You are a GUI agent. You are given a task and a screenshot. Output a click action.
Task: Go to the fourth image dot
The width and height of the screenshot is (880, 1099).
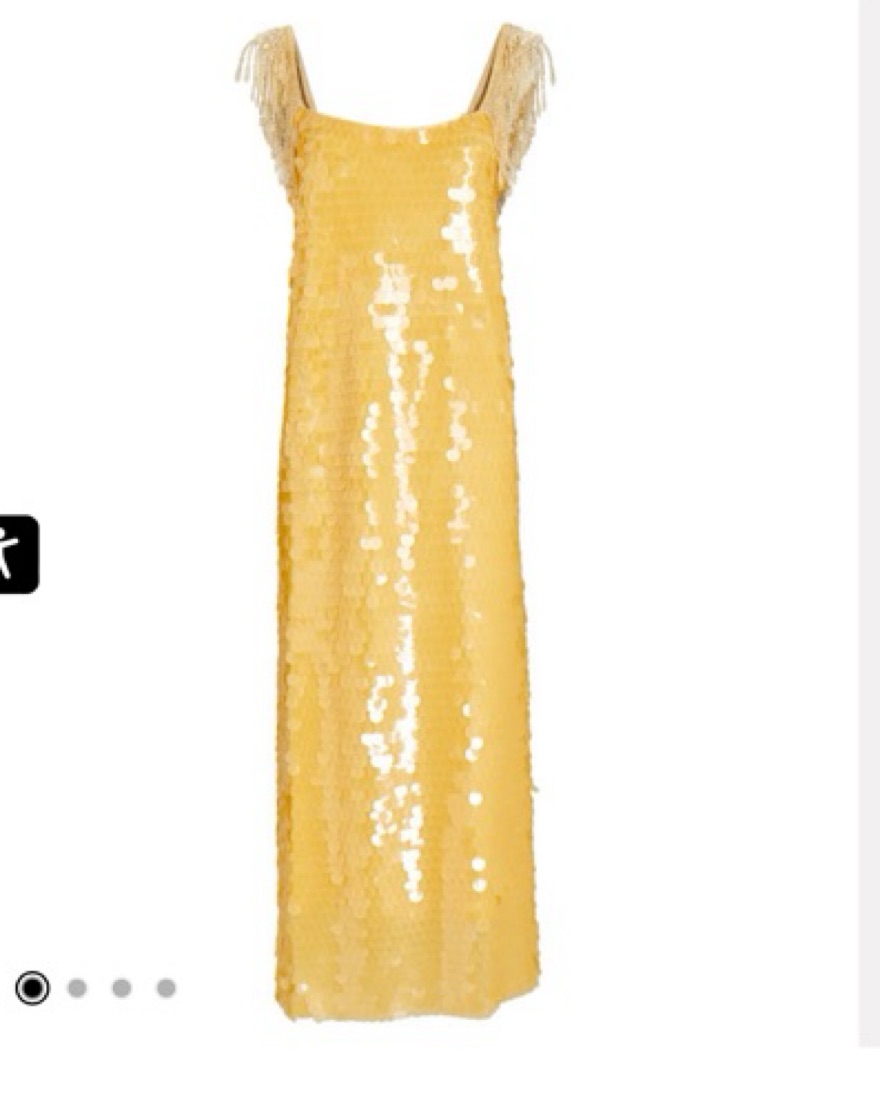[x=166, y=988]
